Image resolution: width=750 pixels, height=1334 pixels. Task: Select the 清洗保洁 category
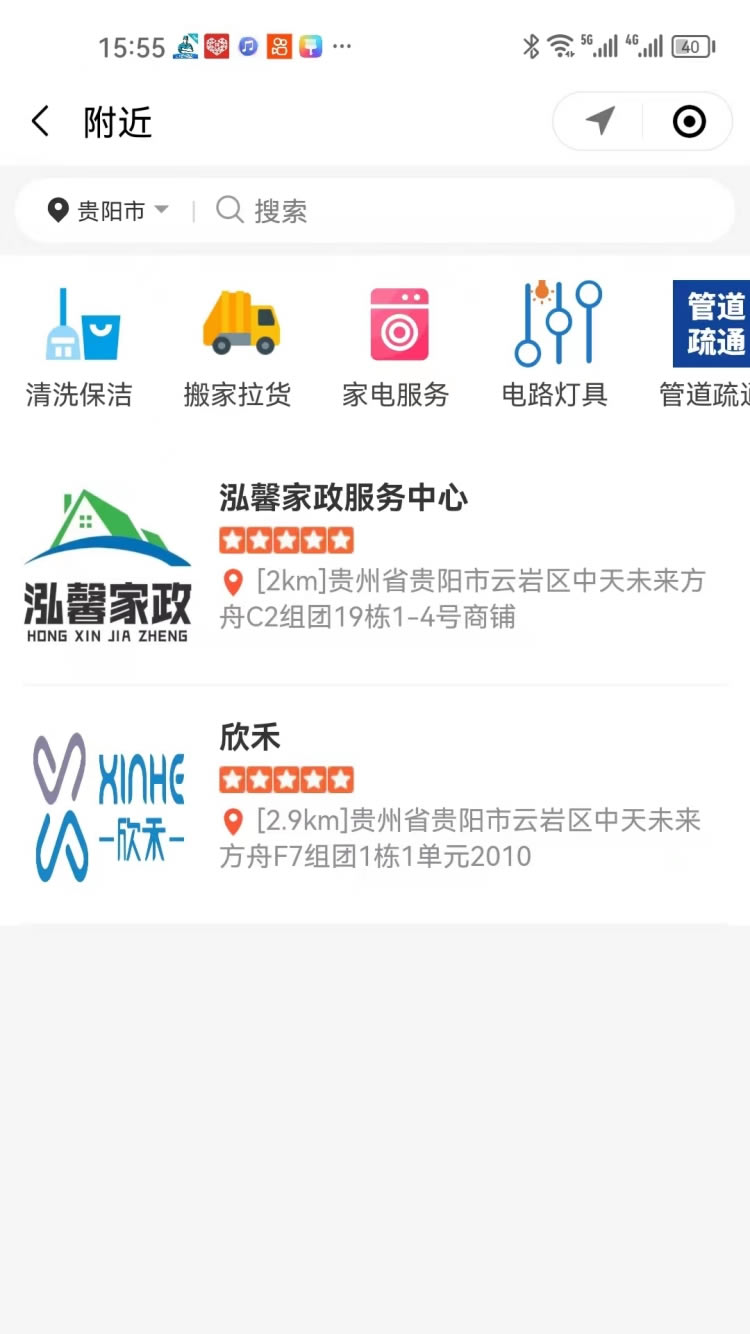click(79, 345)
